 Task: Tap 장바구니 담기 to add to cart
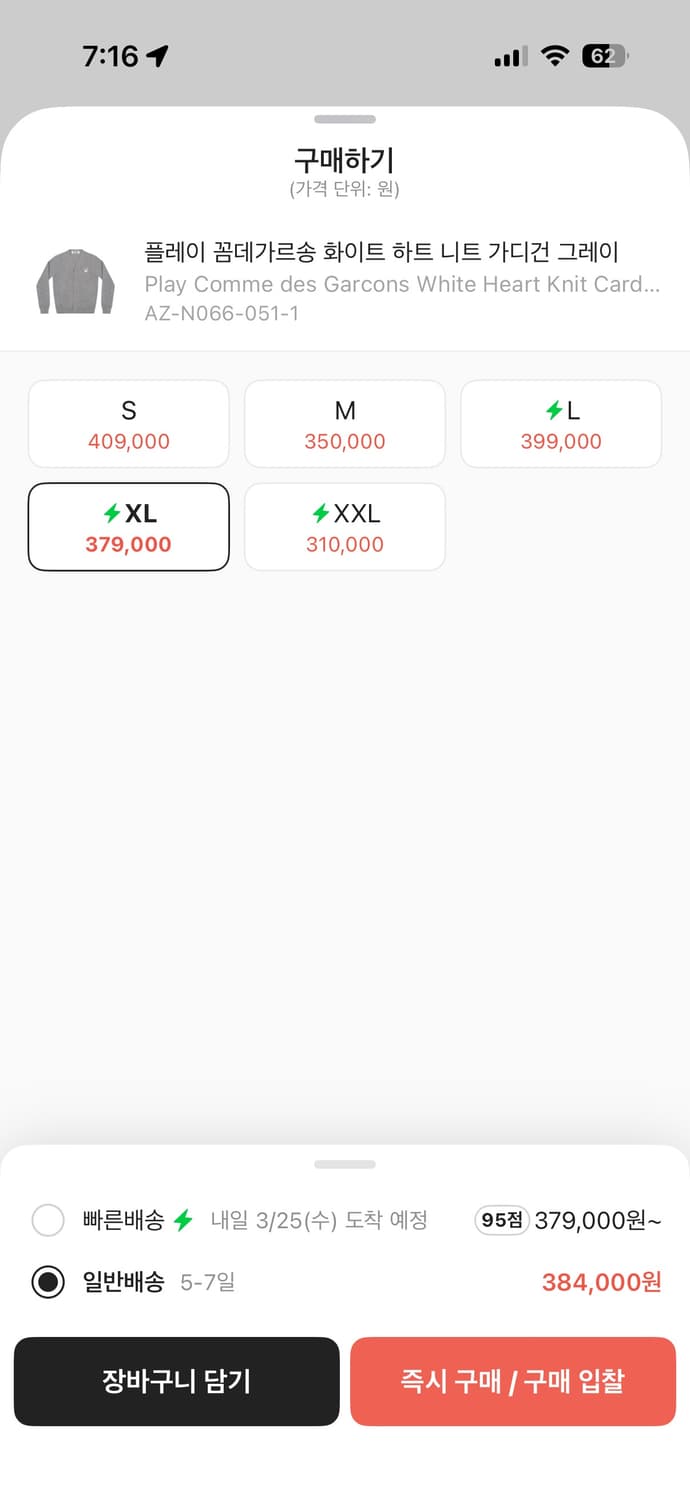[x=177, y=1381]
